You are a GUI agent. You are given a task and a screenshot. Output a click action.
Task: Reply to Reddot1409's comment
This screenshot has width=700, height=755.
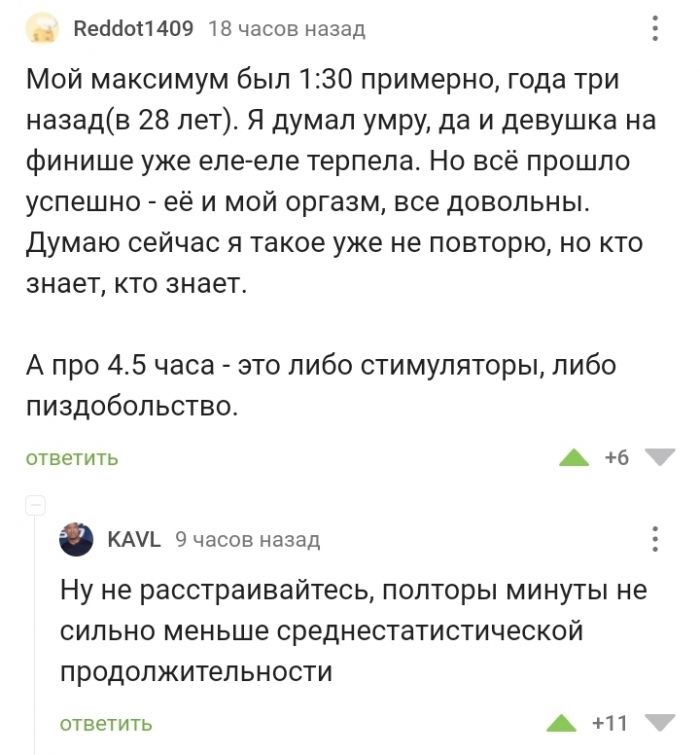tap(72, 458)
